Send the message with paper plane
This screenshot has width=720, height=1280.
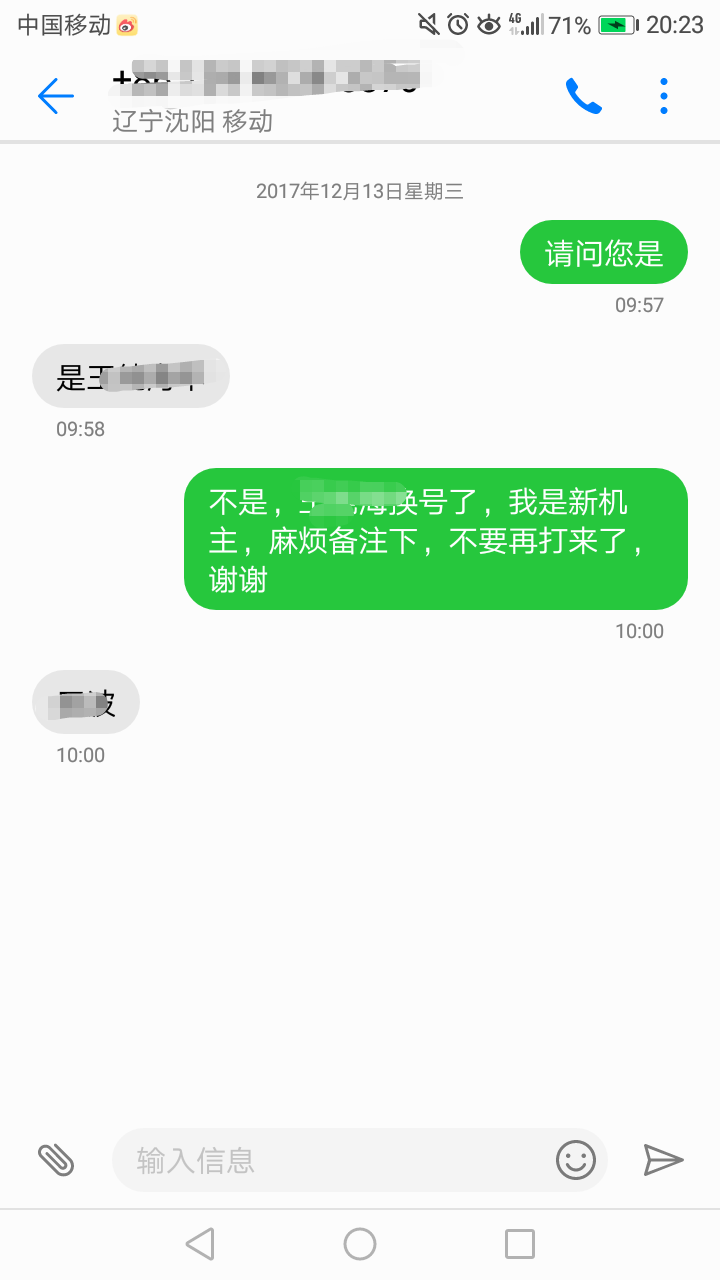point(663,1160)
